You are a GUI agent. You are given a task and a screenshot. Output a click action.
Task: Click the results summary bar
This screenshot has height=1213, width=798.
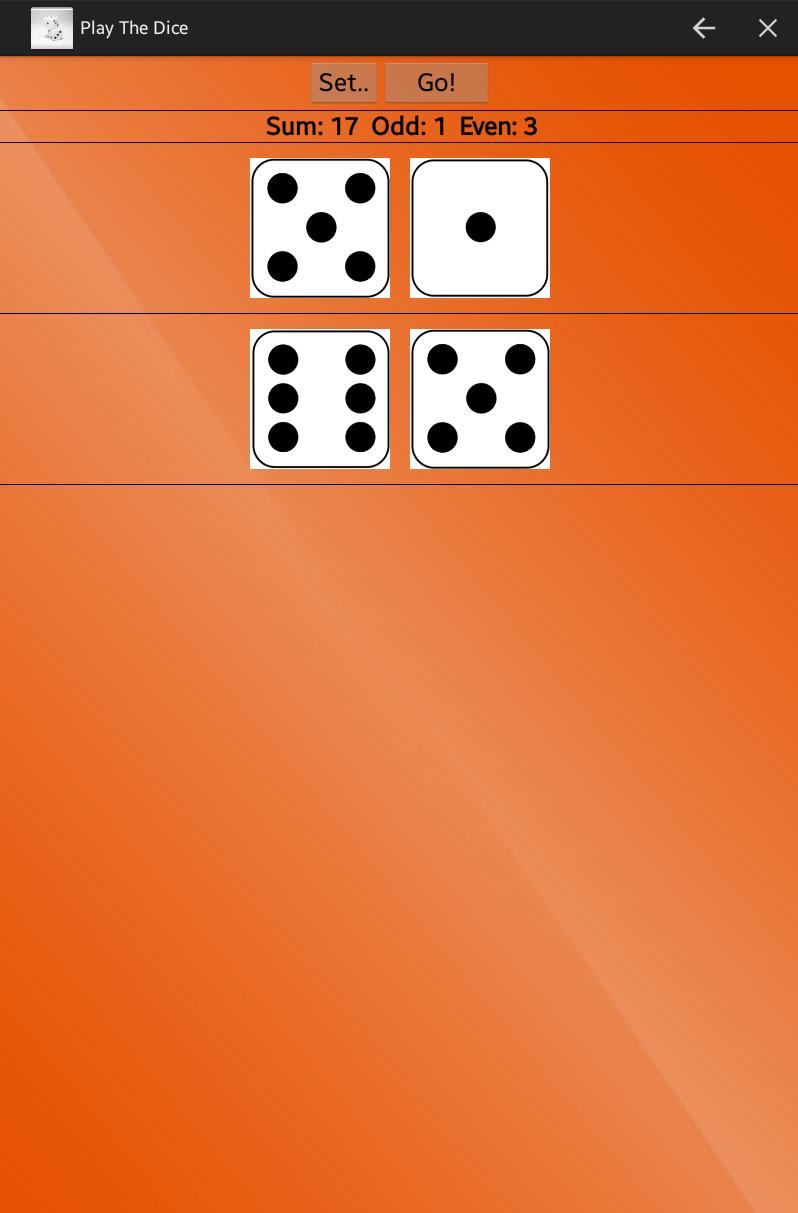399,126
